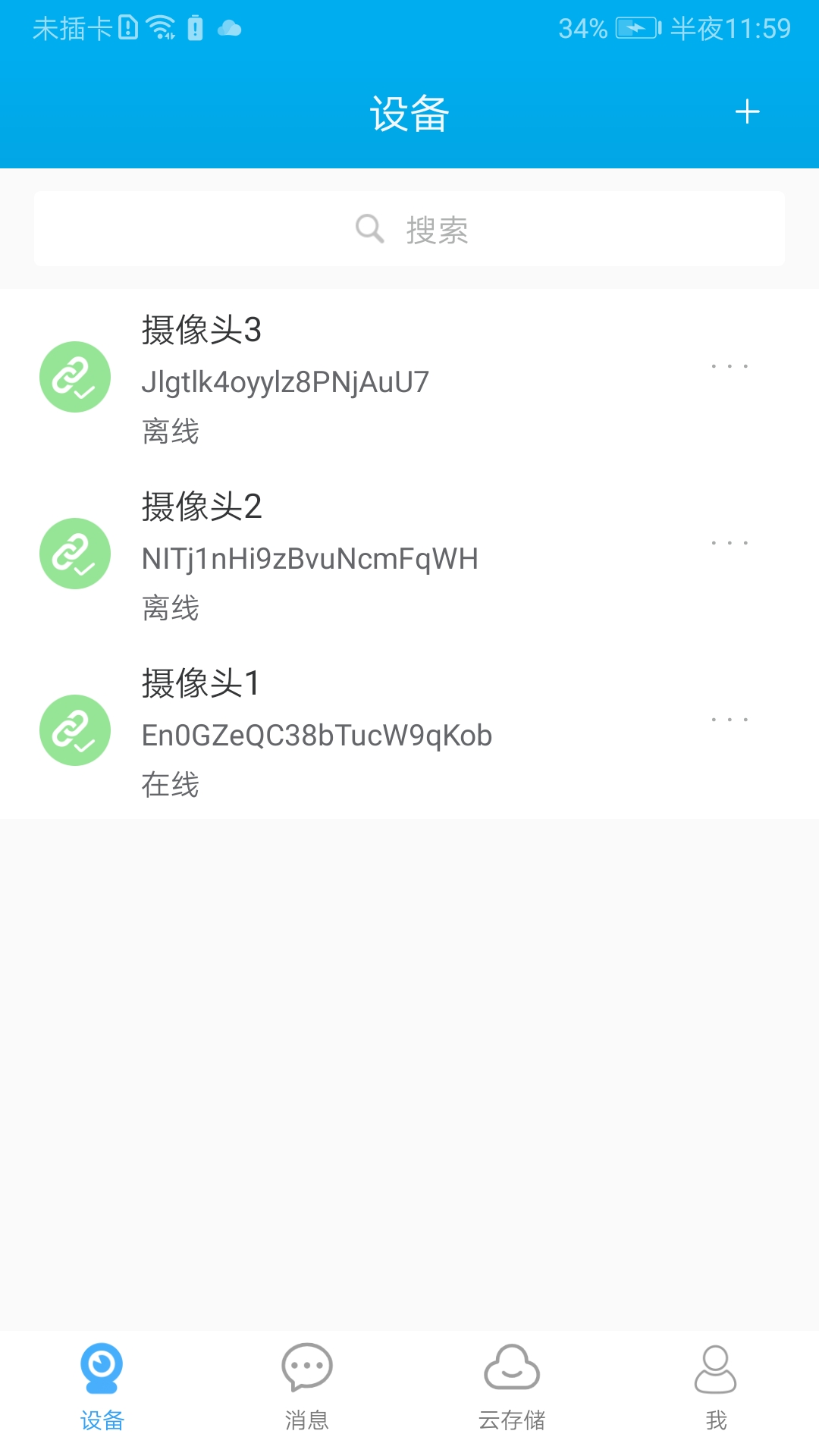
Task: Open the add device plus icon
Action: (x=747, y=111)
